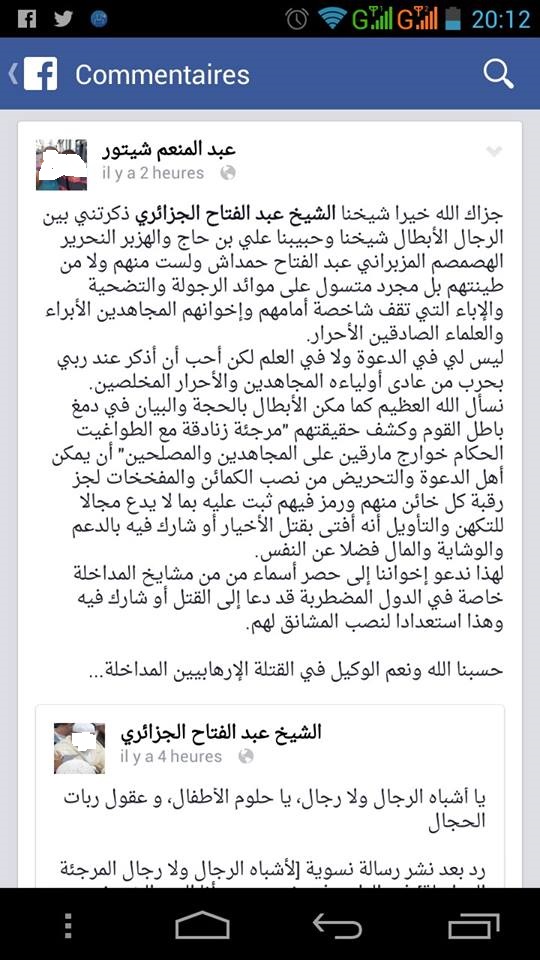Open عبد المنعم شيتور's profile picture
Screen dimensions: 540x960
coord(61,165)
